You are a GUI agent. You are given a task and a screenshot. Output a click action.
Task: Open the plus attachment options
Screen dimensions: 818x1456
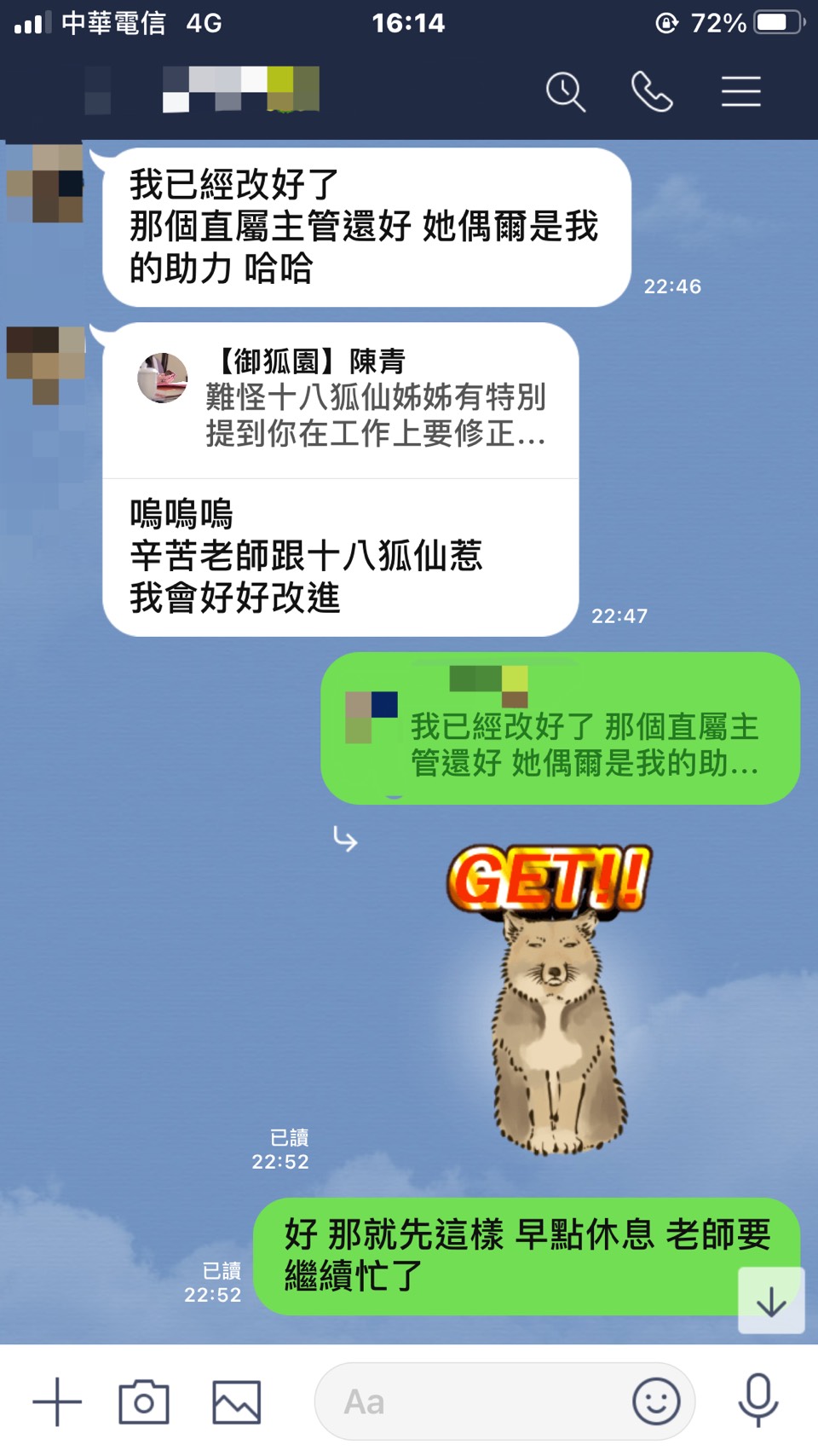[x=57, y=1402]
